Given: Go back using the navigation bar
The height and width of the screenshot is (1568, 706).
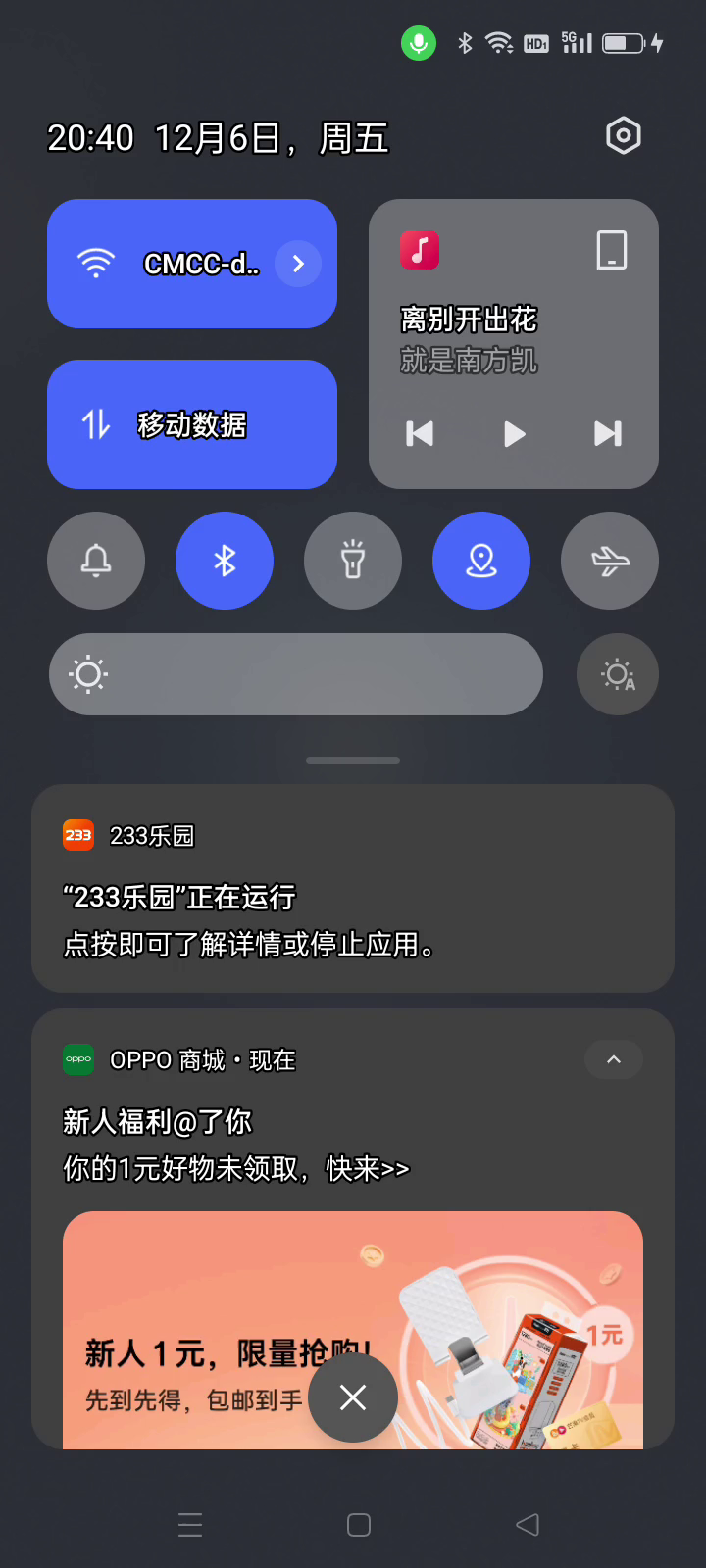Looking at the screenshot, I should coord(528,1525).
